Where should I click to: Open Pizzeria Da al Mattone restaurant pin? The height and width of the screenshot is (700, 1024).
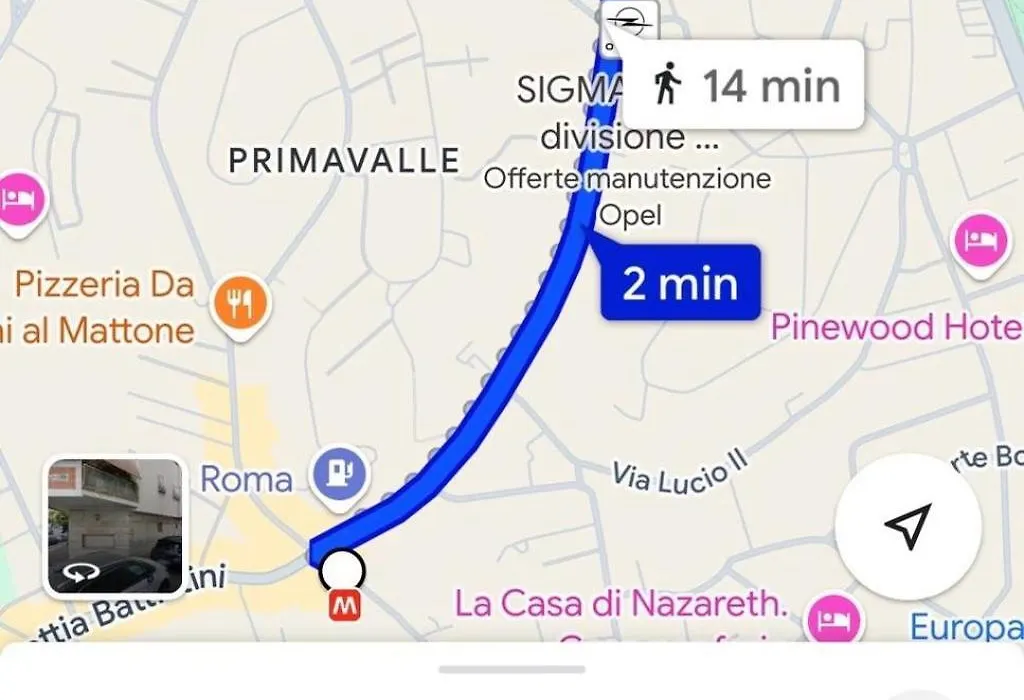(239, 303)
